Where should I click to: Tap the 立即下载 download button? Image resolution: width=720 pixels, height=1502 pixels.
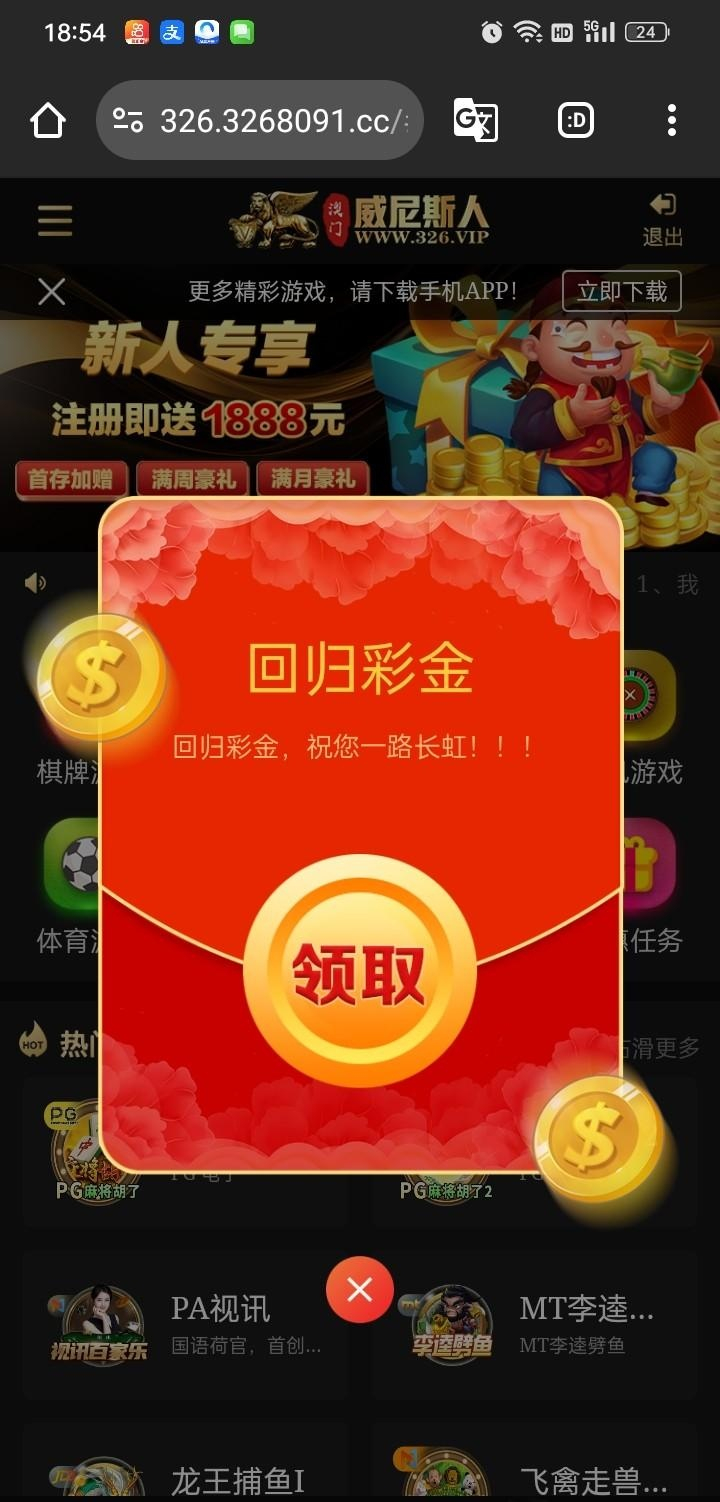621,291
